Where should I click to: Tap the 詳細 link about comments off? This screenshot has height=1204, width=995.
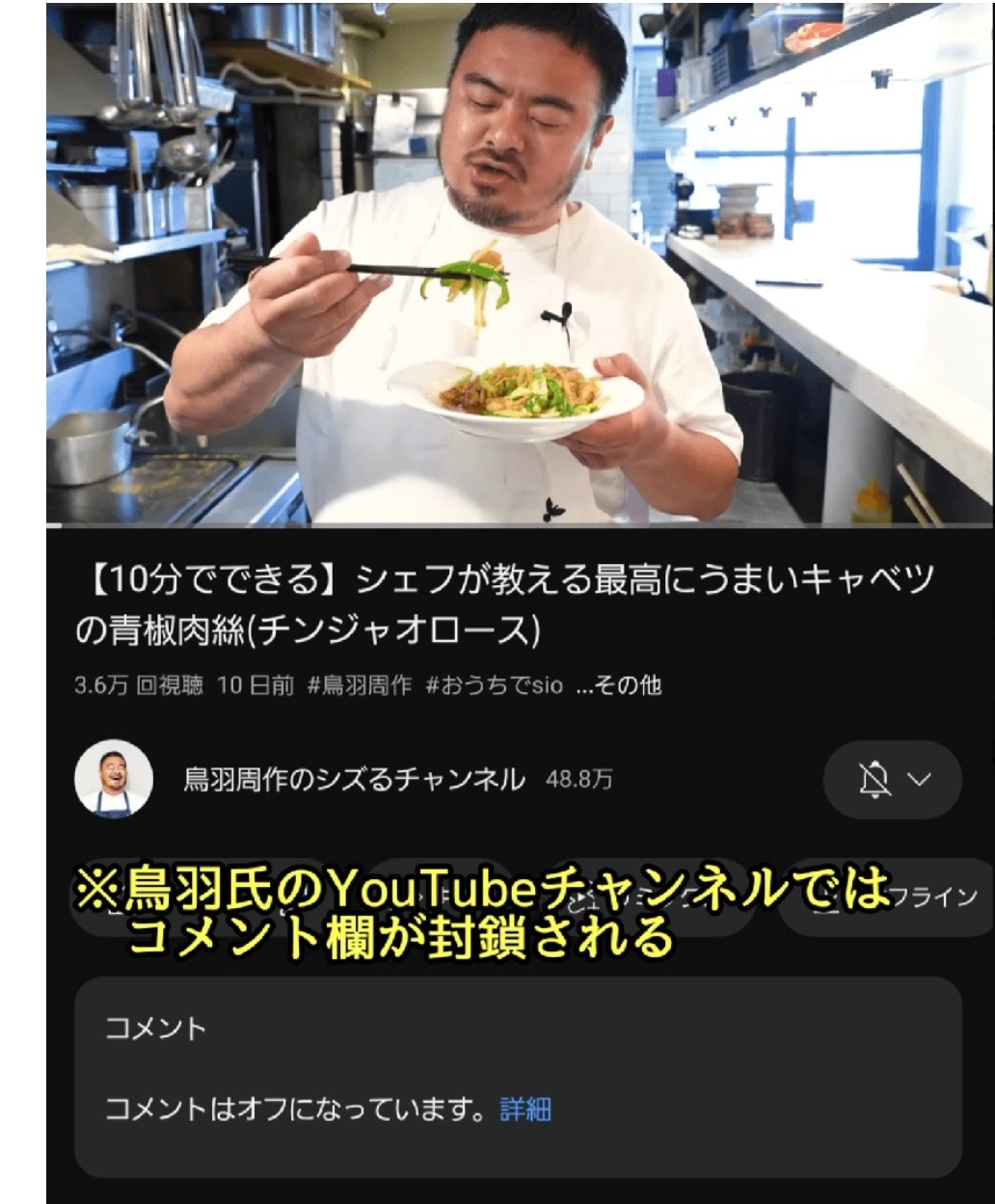tap(525, 1110)
